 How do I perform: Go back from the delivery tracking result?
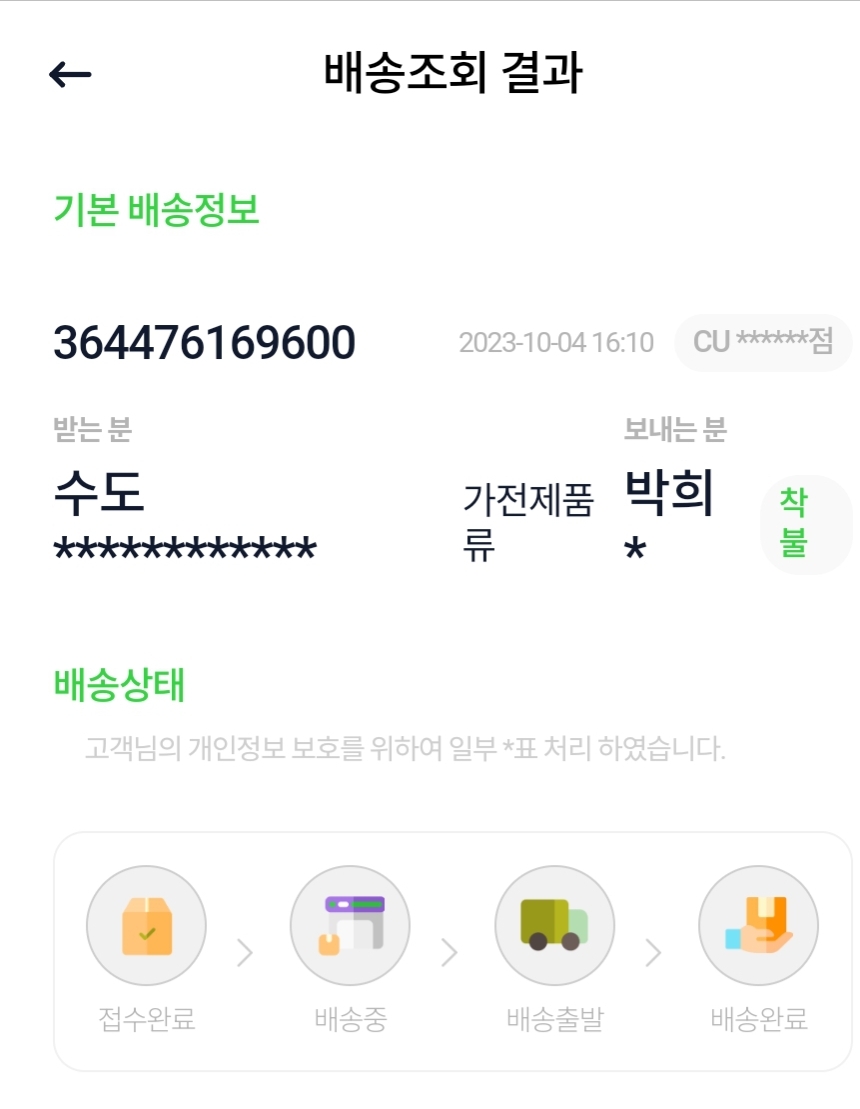coord(70,74)
